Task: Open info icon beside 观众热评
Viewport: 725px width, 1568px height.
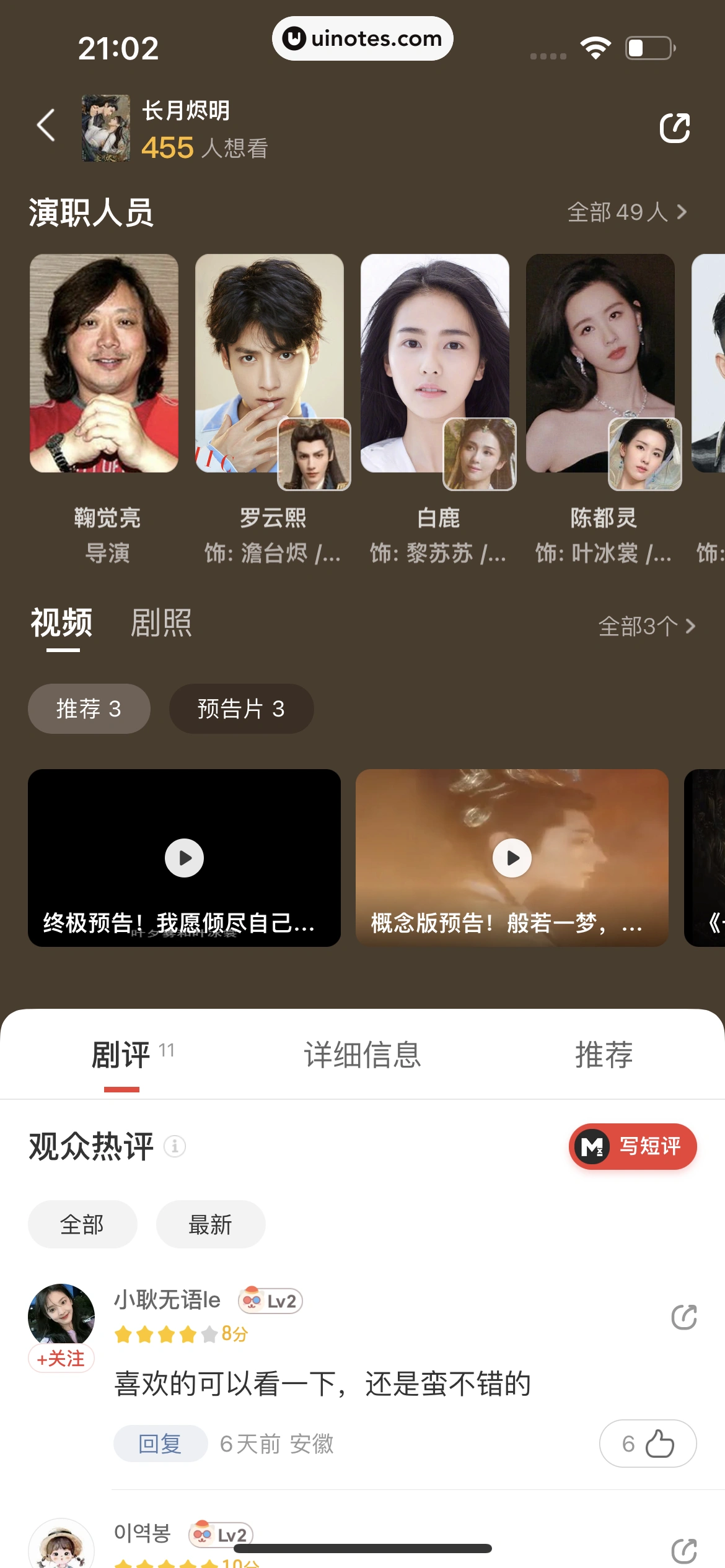Action: 175,1146
